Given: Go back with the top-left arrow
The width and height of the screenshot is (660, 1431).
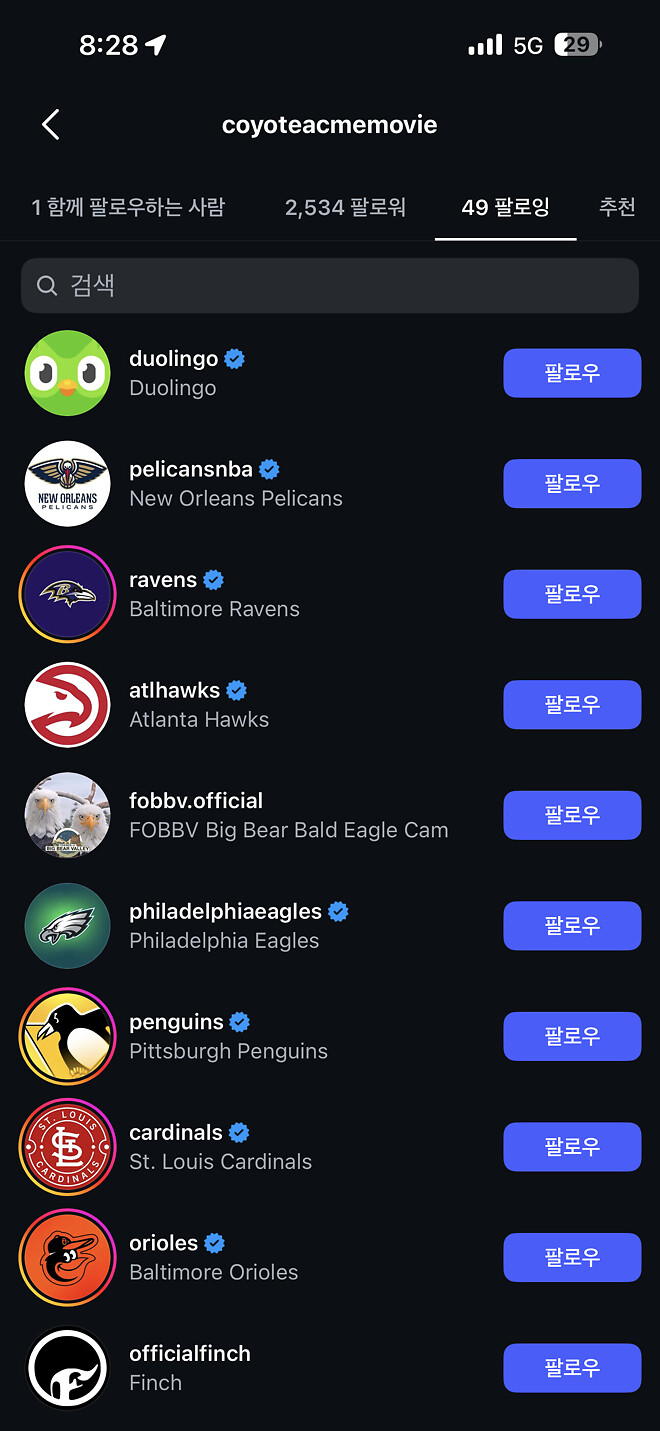Looking at the screenshot, I should pos(50,125).
